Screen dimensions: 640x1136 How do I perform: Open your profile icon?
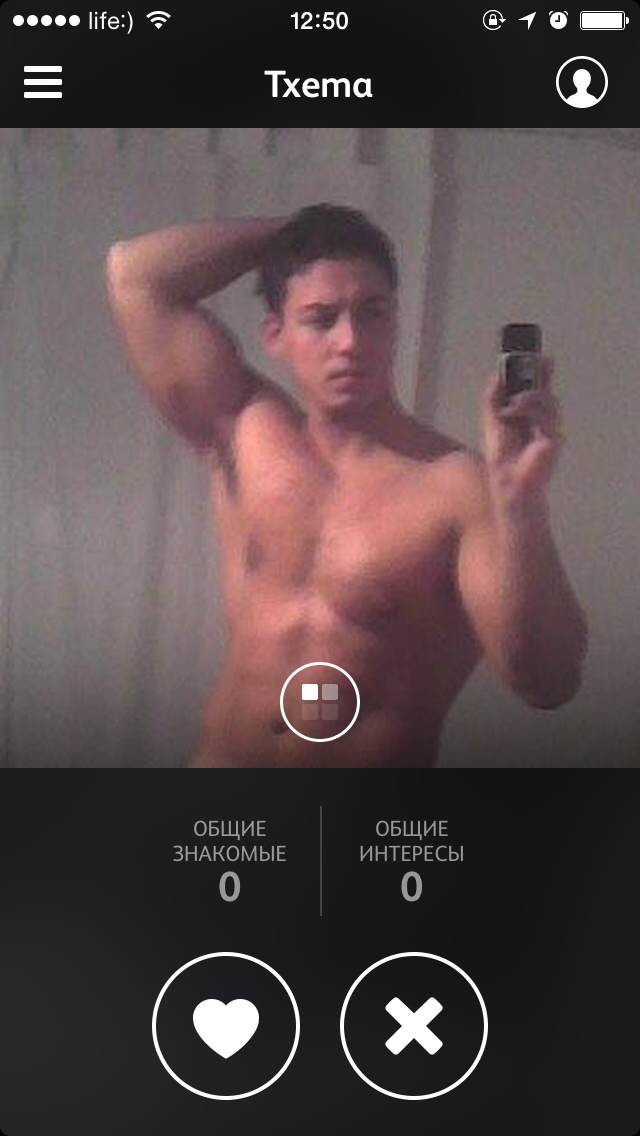[581, 83]
